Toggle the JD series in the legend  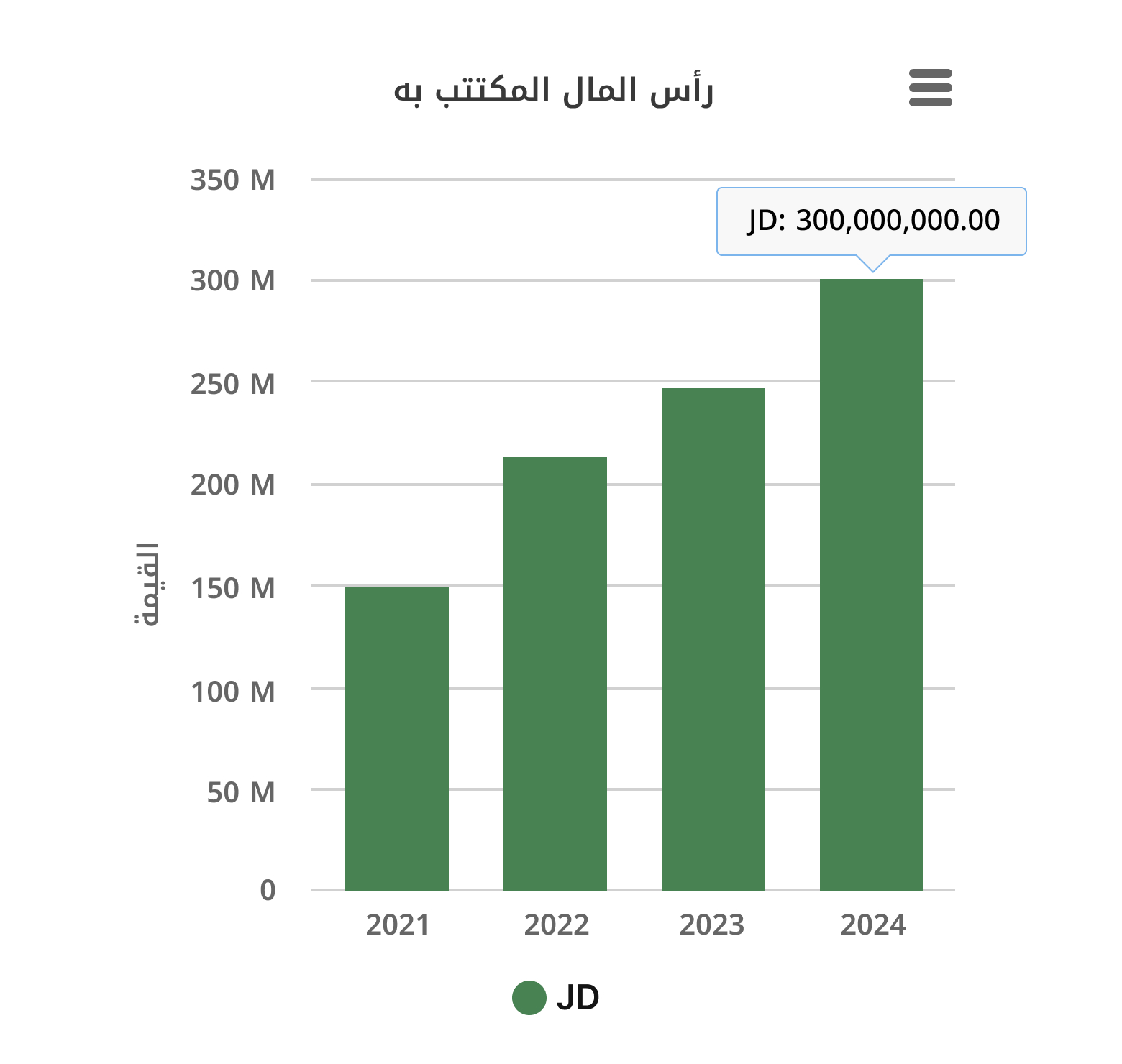coord(556,998)
